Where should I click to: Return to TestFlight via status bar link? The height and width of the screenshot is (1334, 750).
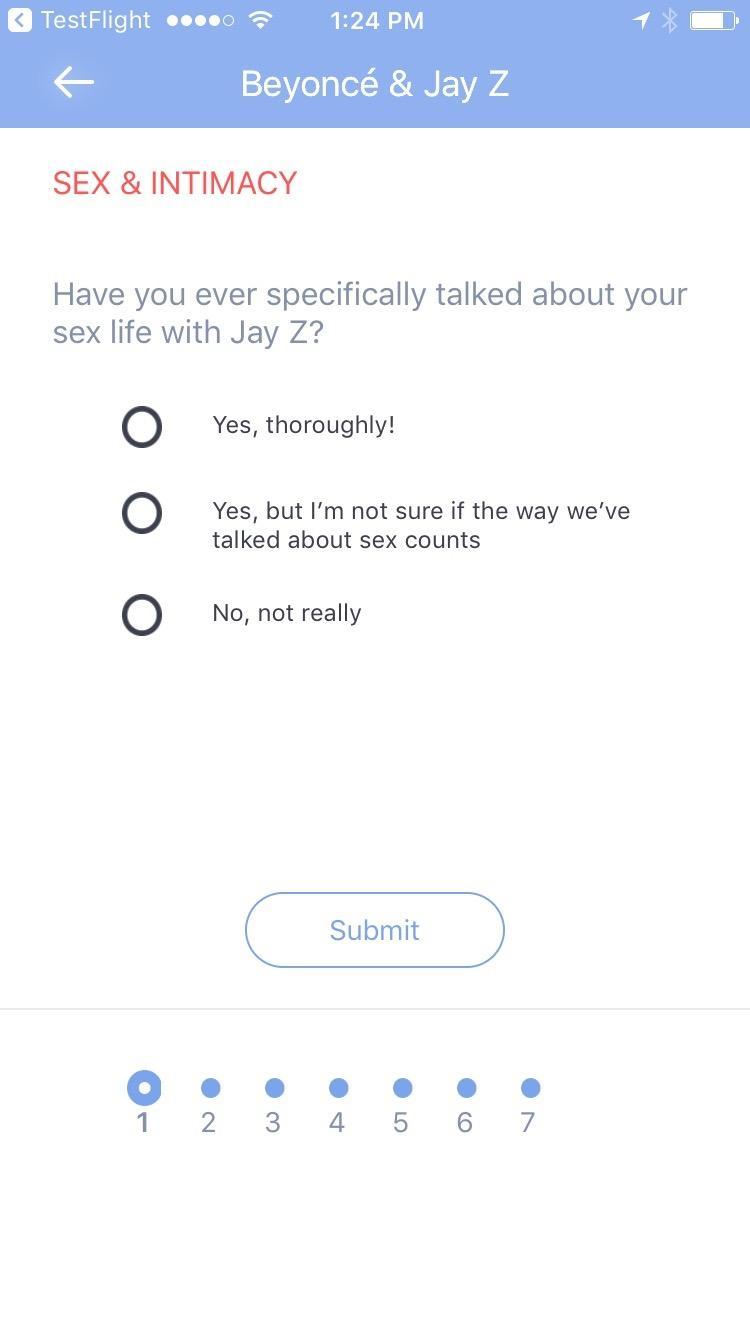pyautogui.click(x=80, y=20)
